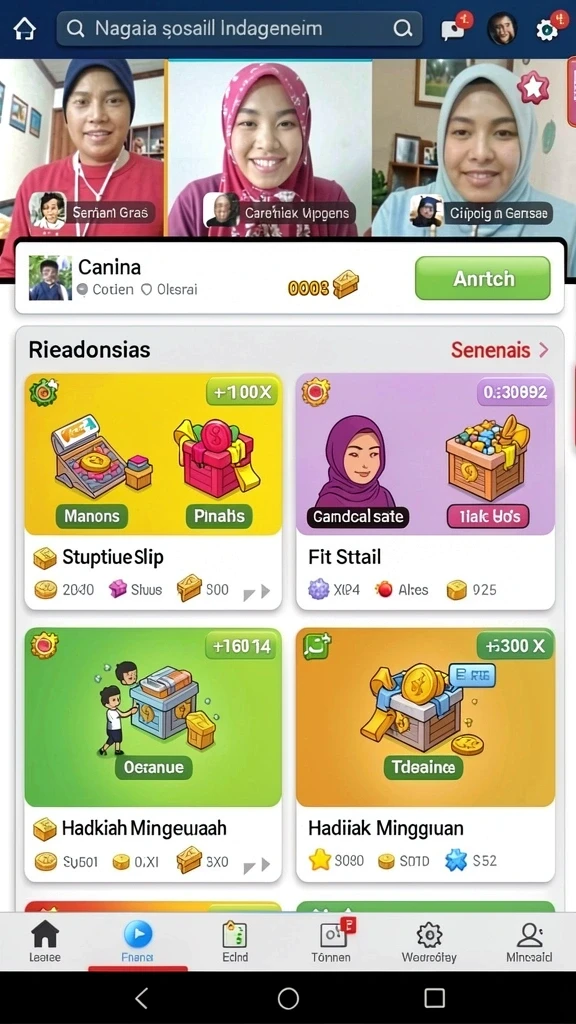Switch to the Tonnen tab
Screen dimensions: 576x1024
pos(332,942)
